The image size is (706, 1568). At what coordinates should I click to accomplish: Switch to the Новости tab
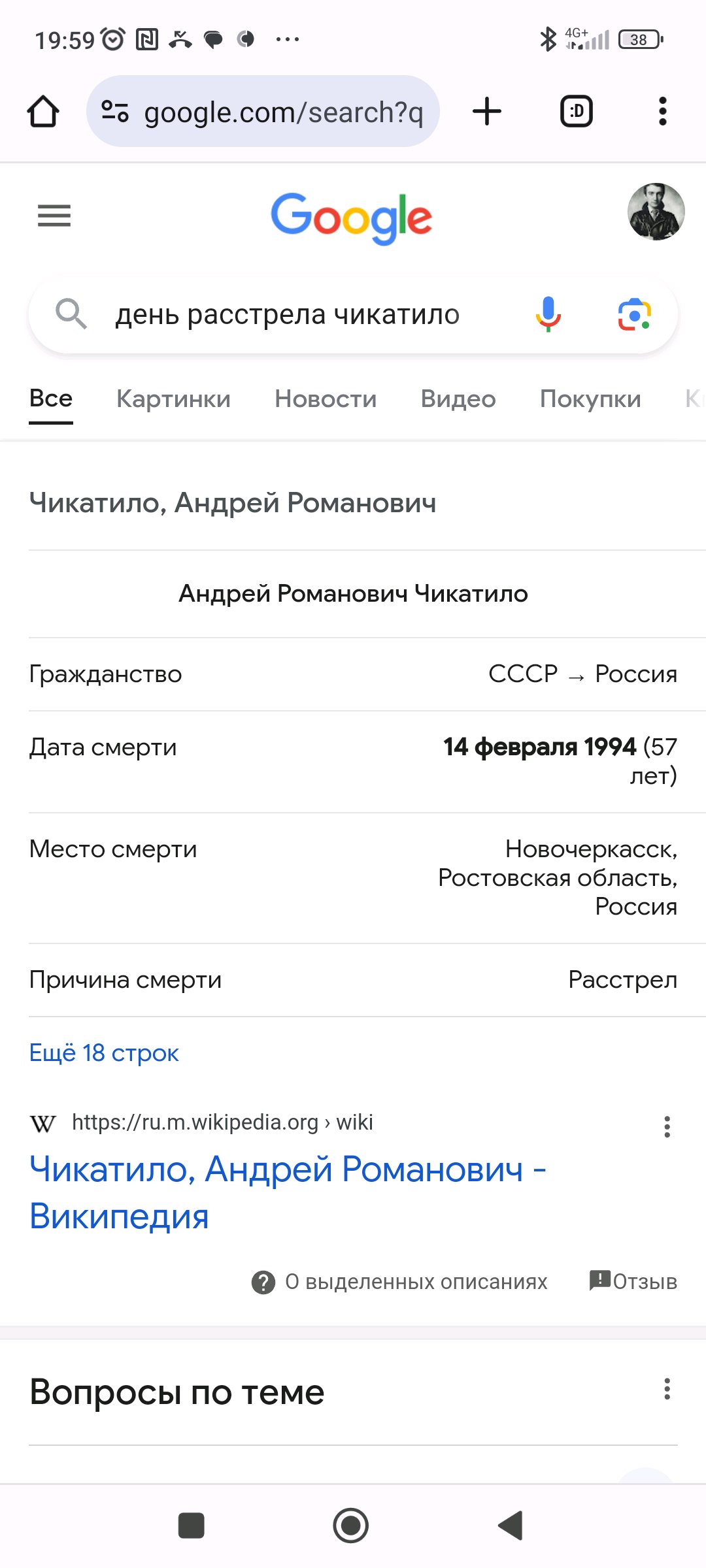[x=326, y=399]
